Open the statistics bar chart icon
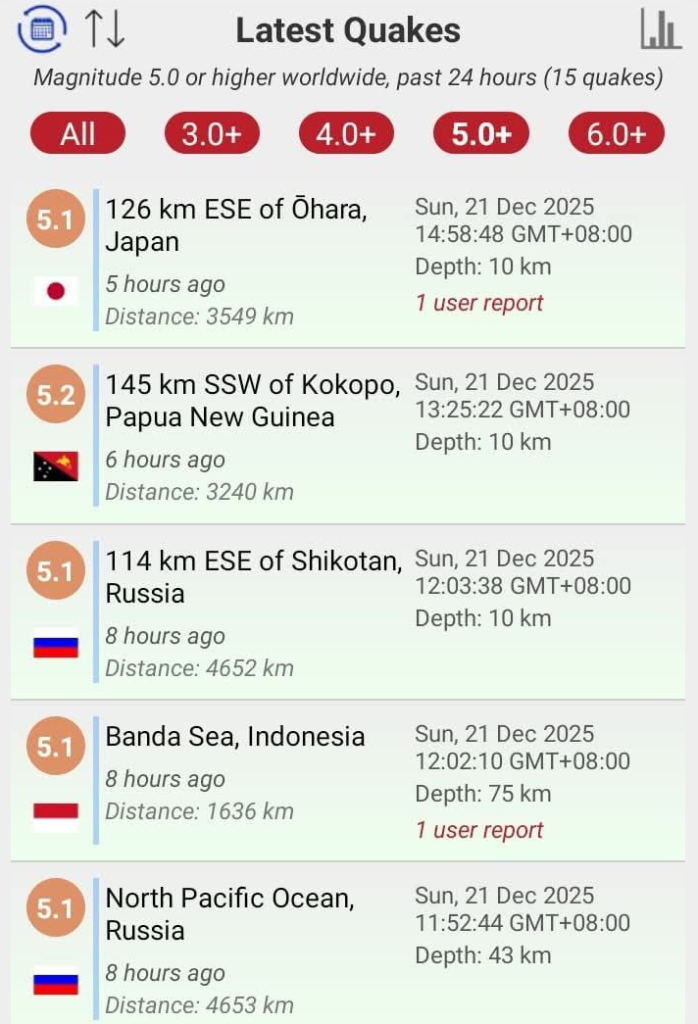Screen dimensions: 698x1024 pos(660,30)
